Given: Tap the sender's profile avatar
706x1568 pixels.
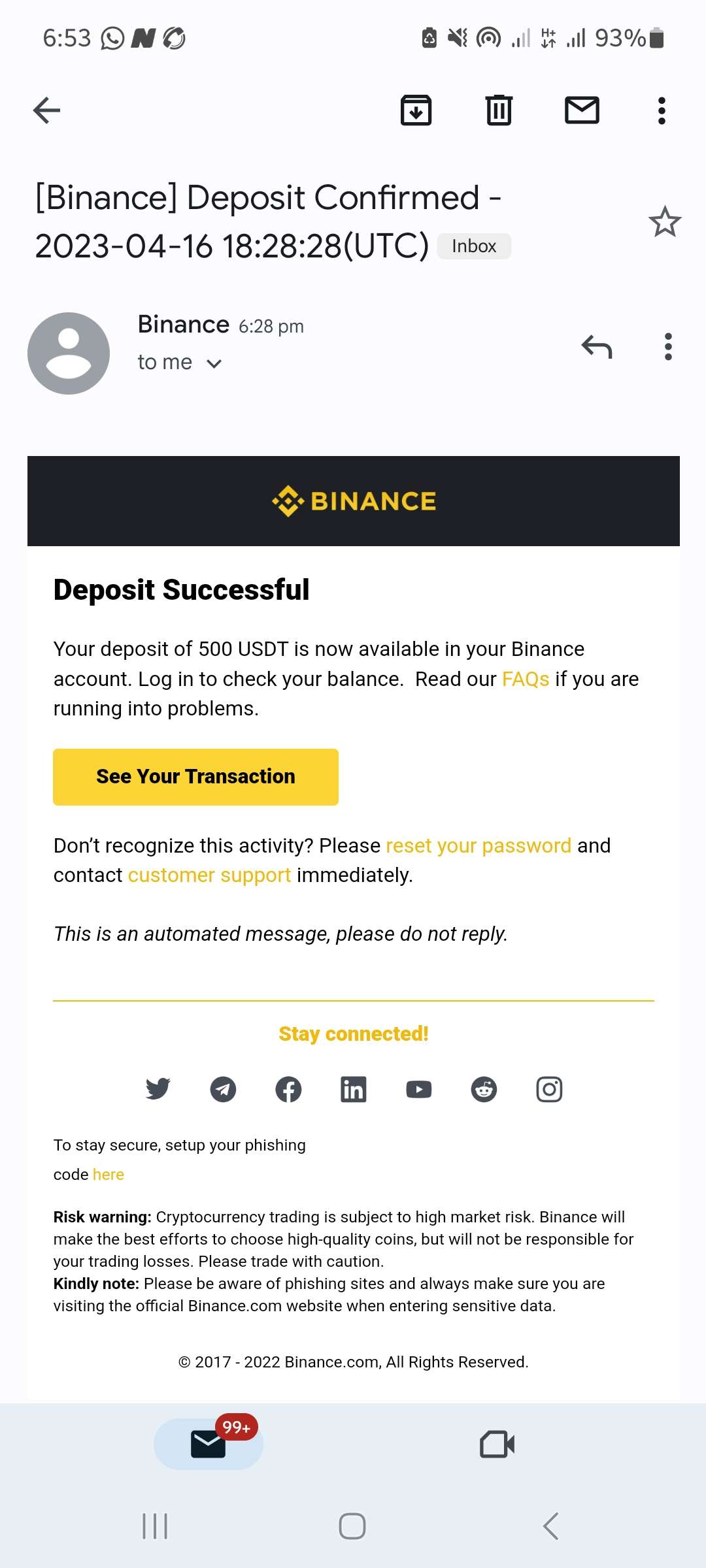Looking at the screenshot, I should pyautogui.click(x=68, y=351).
